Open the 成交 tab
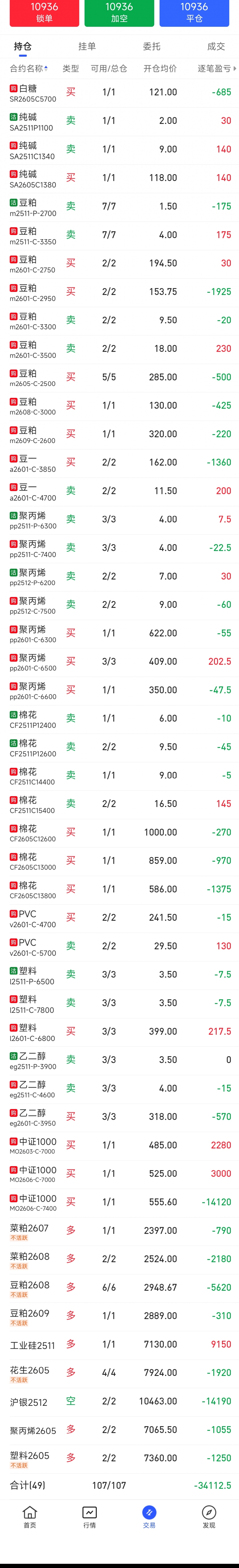This screenshot has height=1568, width=239. point(216,46)
